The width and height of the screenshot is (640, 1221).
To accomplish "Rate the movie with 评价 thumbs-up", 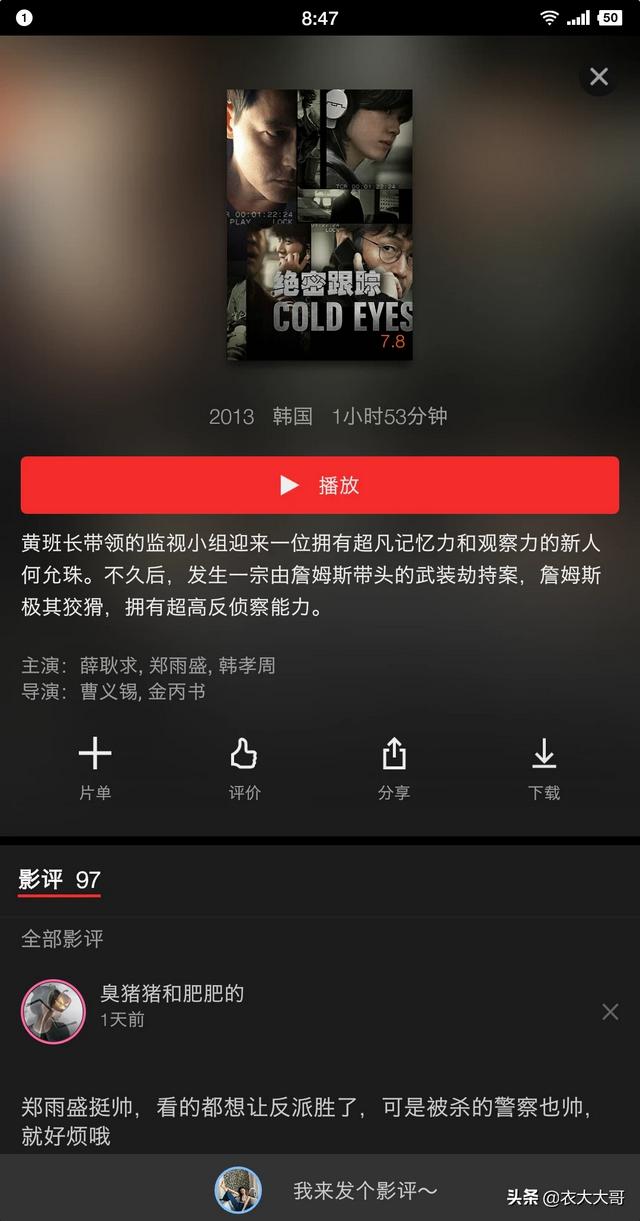I will 244,768.
